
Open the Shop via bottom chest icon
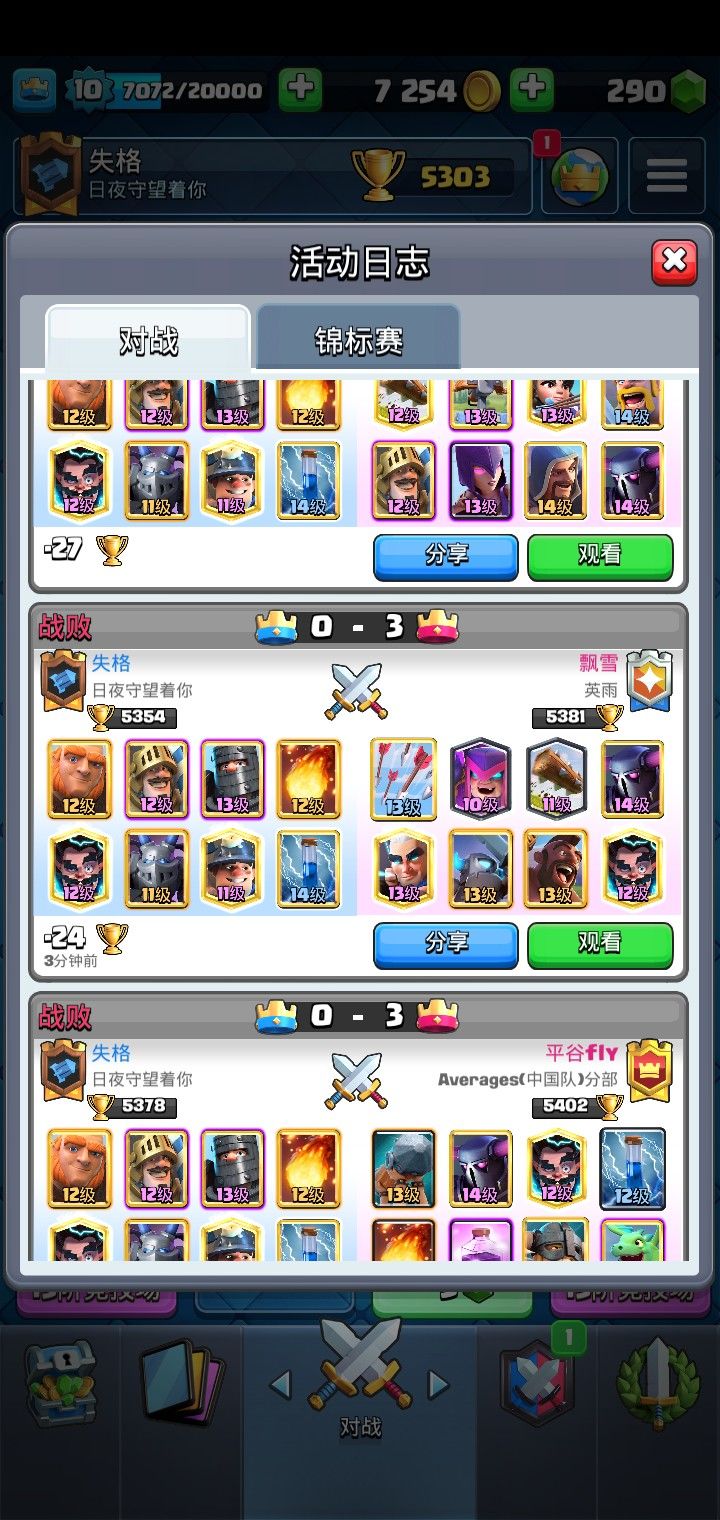pos(60,1385)
